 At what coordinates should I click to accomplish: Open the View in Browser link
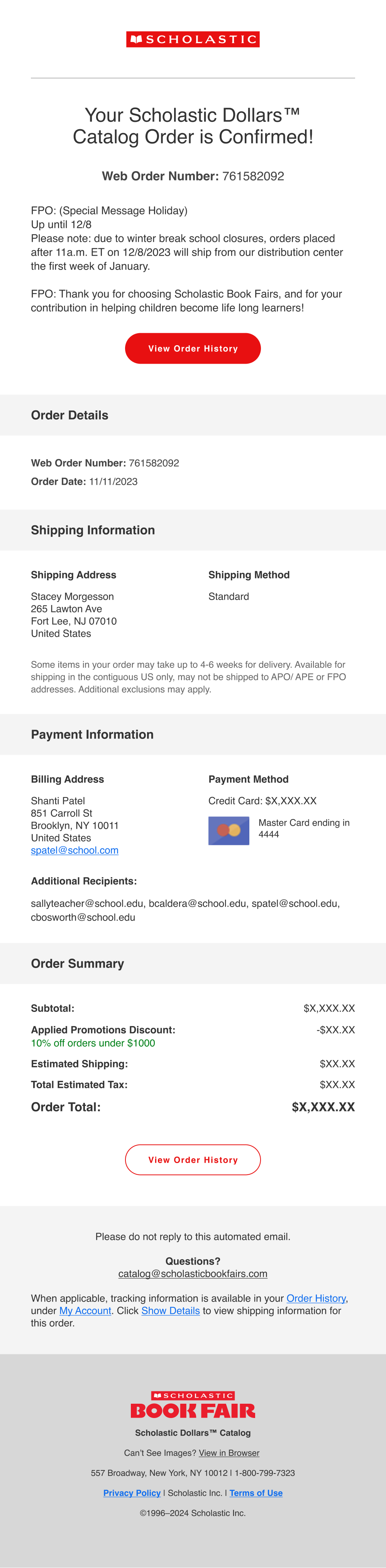[229, 1453]
